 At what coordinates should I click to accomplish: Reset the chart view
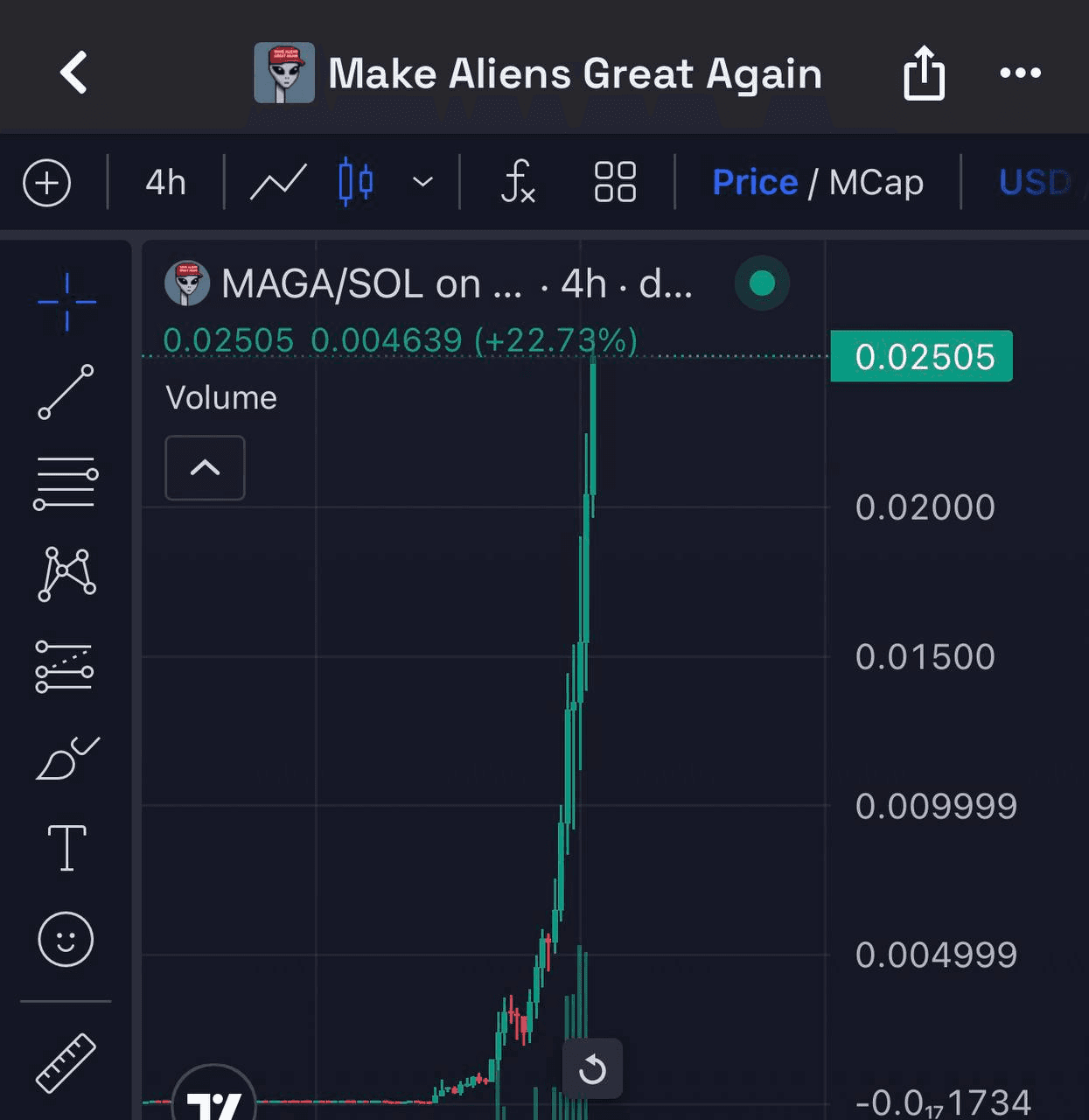coord(592,1068)
